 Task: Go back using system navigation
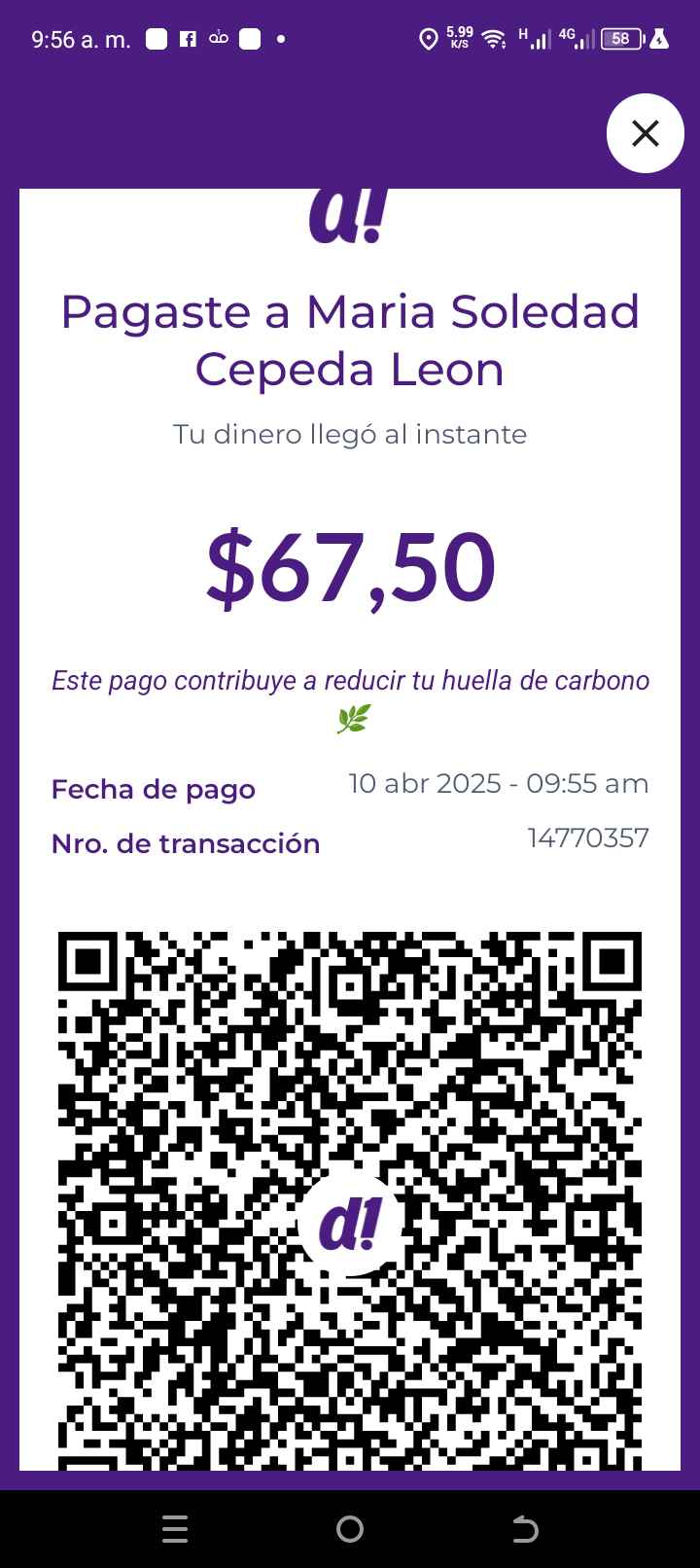(x=525, y=1529)
